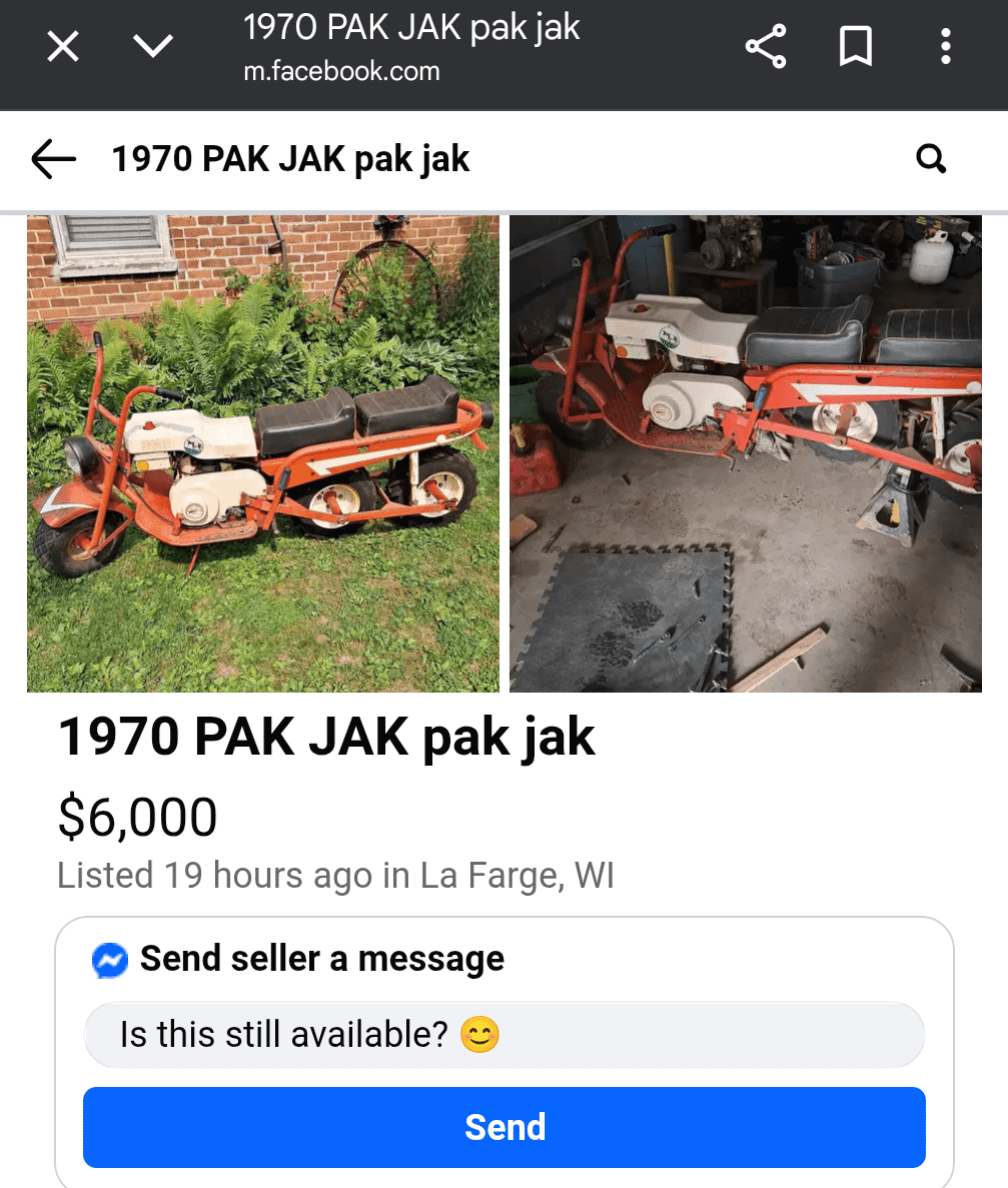Image resolution: width=1008 pixels, height=1188 pixels.
Task: Open the browser overflow menu
Action: click(x=945, y=46)
